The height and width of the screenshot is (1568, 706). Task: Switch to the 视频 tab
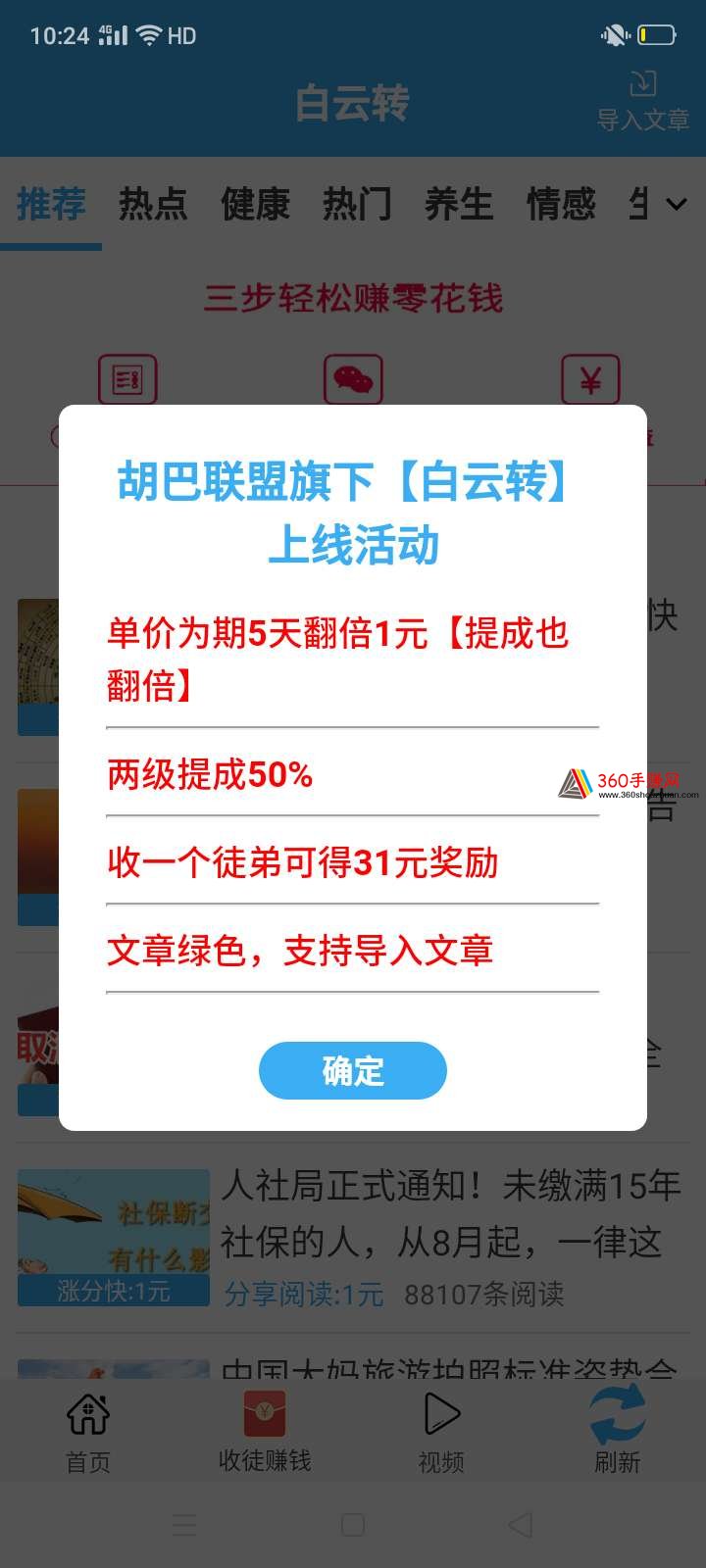pos(441,1433)
